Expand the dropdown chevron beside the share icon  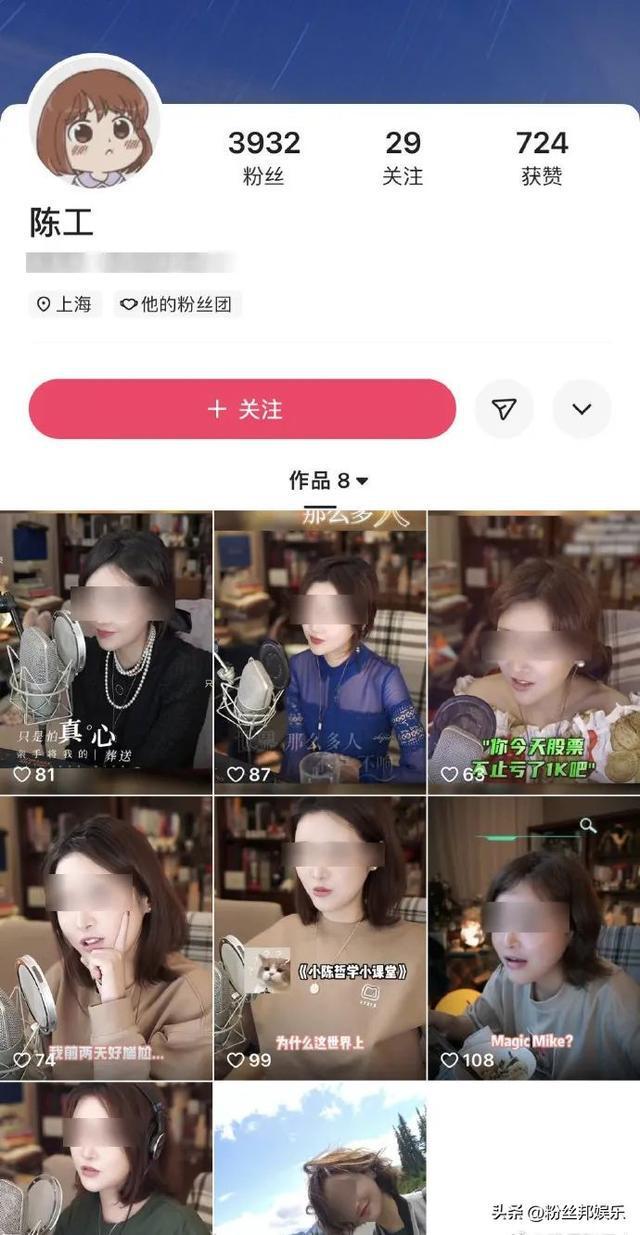pyautogui.click(x=581, y=409)
